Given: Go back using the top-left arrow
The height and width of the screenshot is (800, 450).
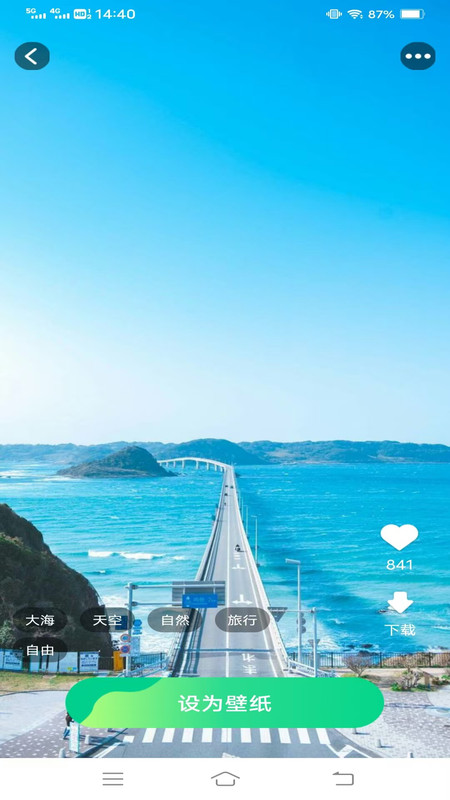Looking at the screenshot, I should click(32, 56).
